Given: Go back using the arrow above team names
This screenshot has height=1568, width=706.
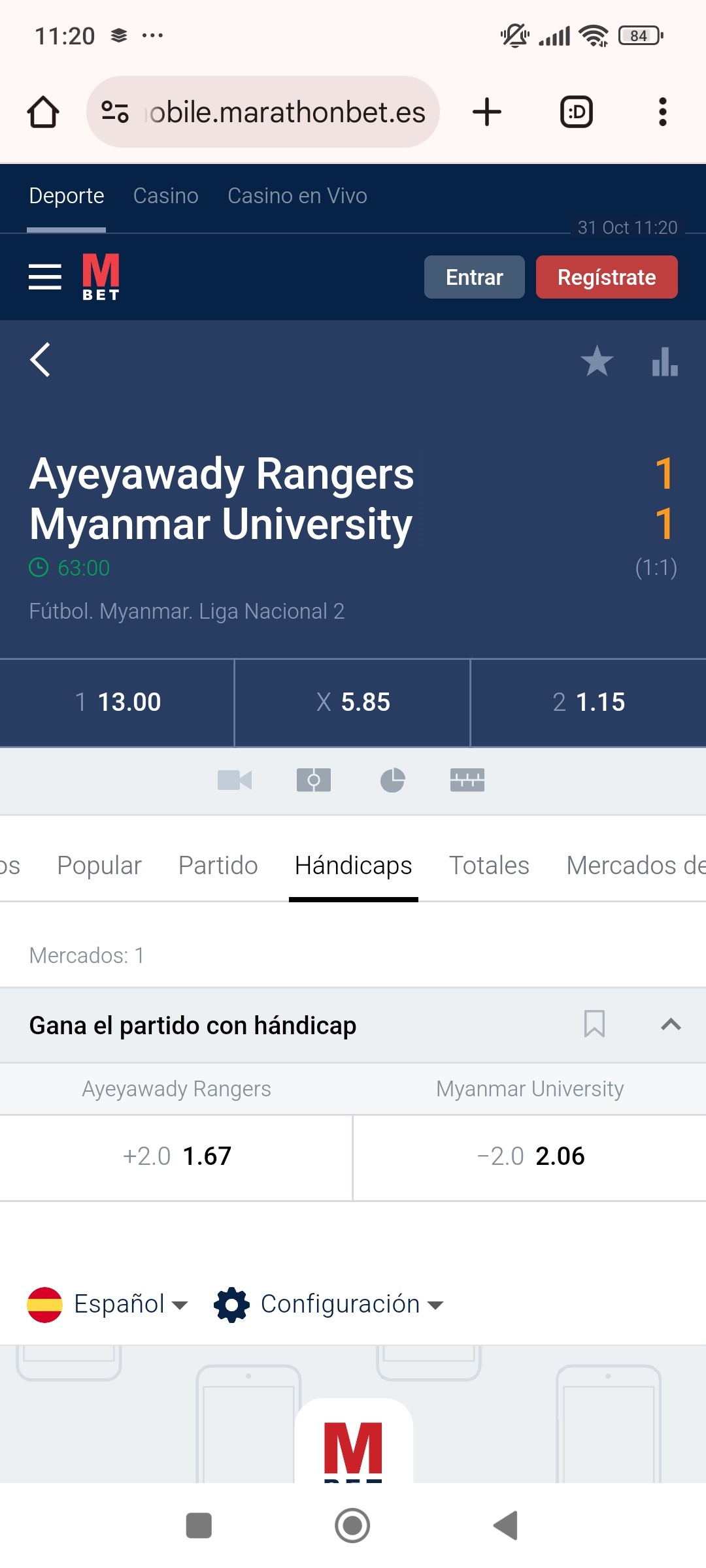Looking at the screenshot, I should tap(41, 360).
